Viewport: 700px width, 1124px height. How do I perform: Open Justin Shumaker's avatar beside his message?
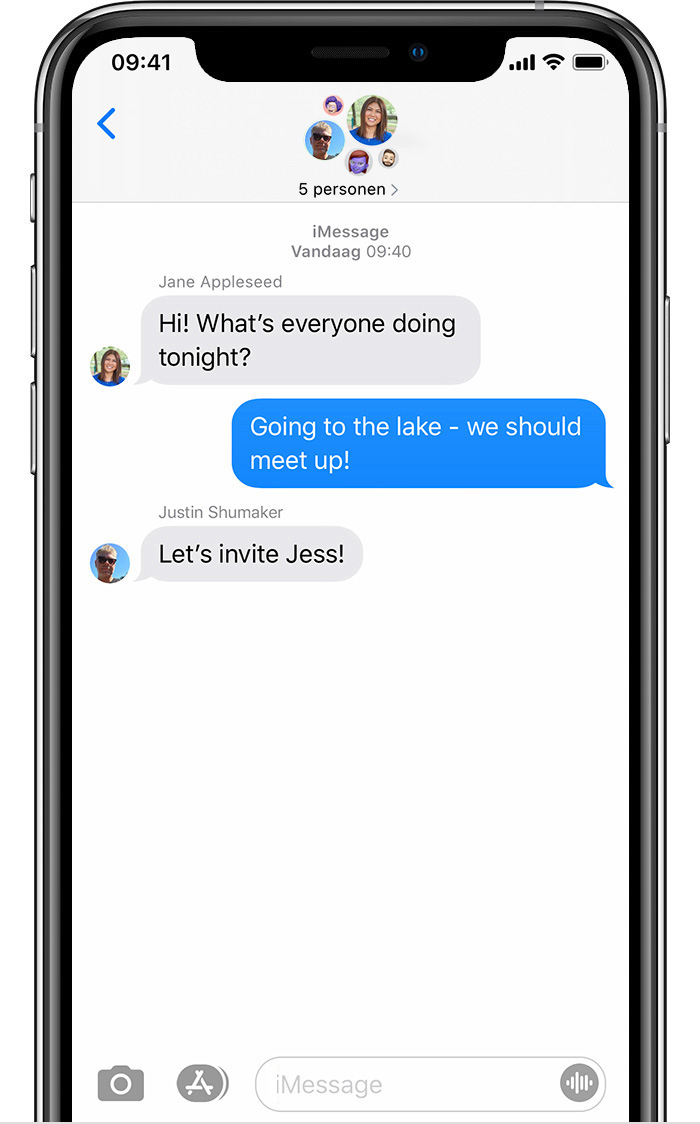click(x=110, y=563)
